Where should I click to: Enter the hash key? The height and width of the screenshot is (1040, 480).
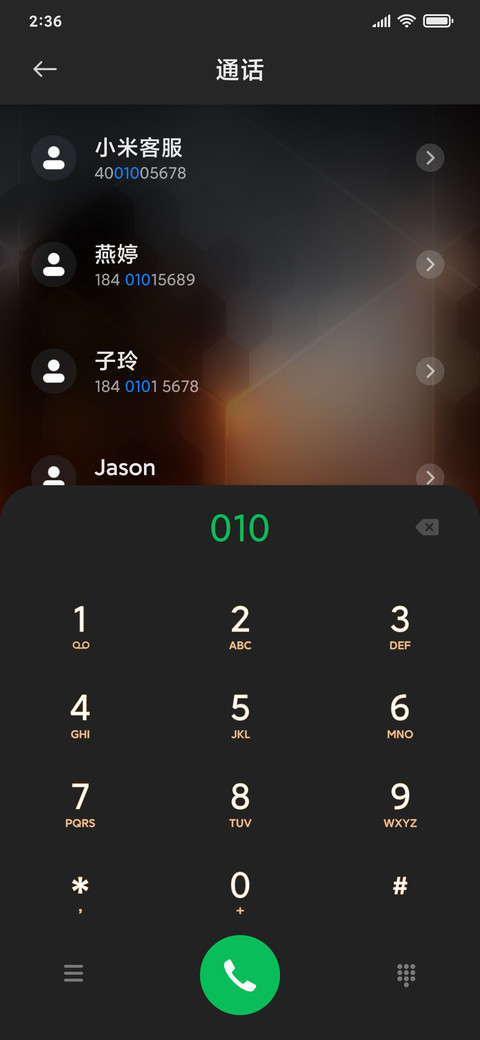400,887
